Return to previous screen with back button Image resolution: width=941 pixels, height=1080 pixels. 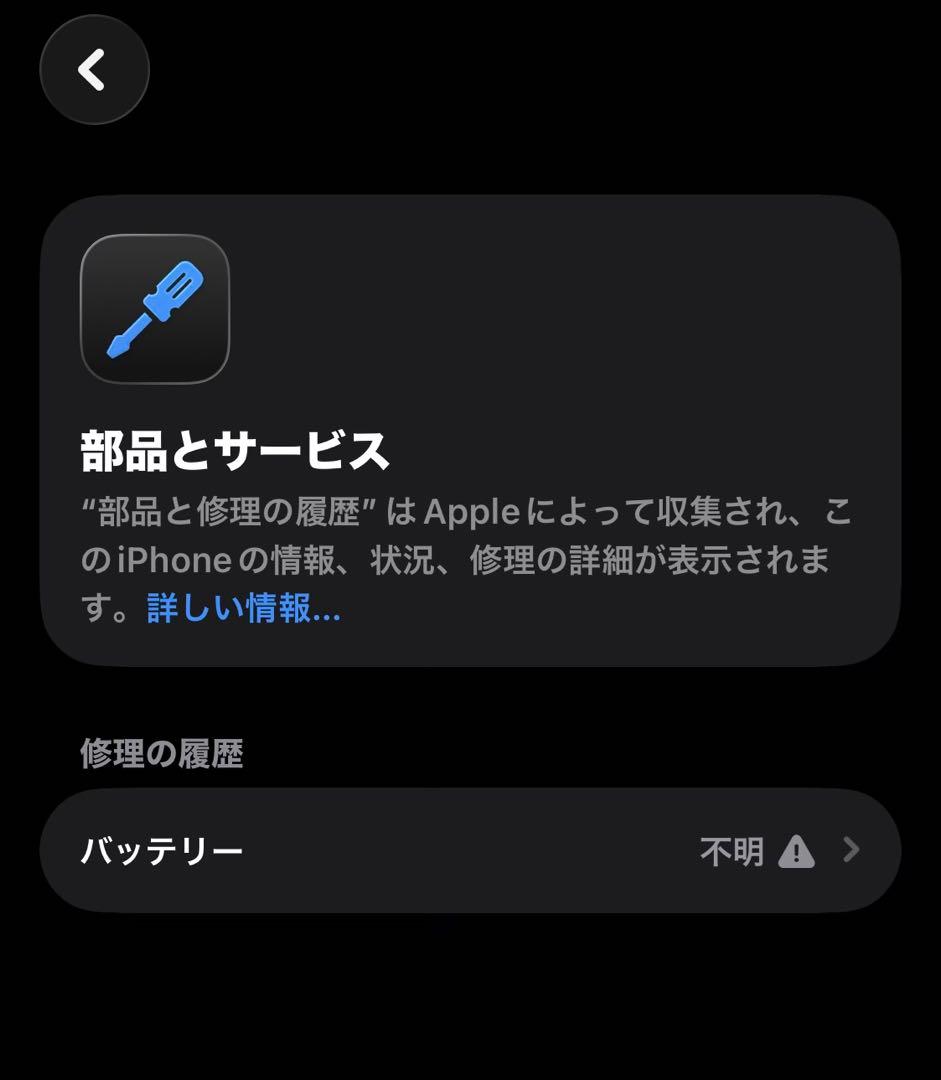(94, 69)
